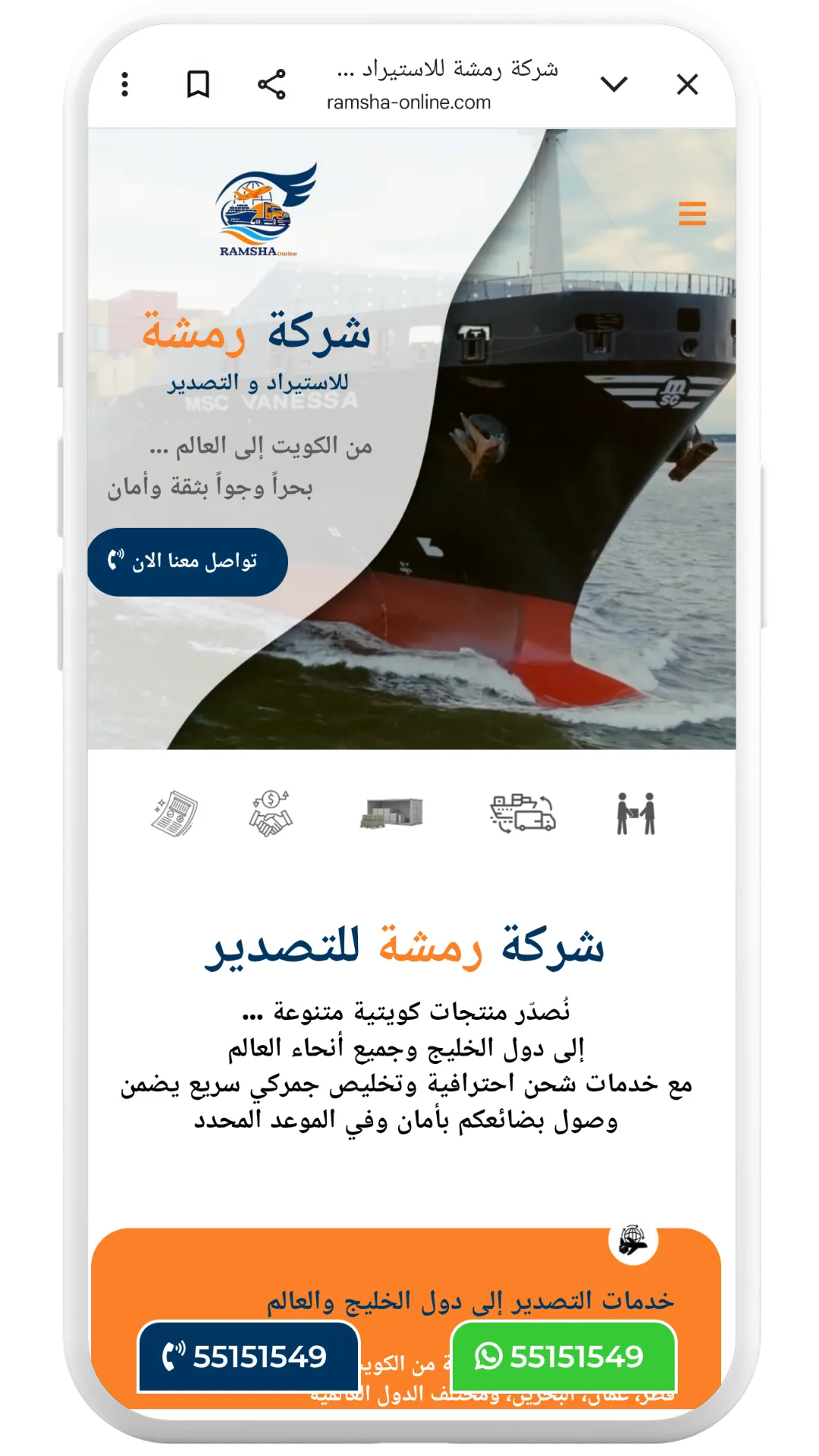Tap the تواصل معنا الان button
The image size is (819, 1456).
tap(187, 562)
